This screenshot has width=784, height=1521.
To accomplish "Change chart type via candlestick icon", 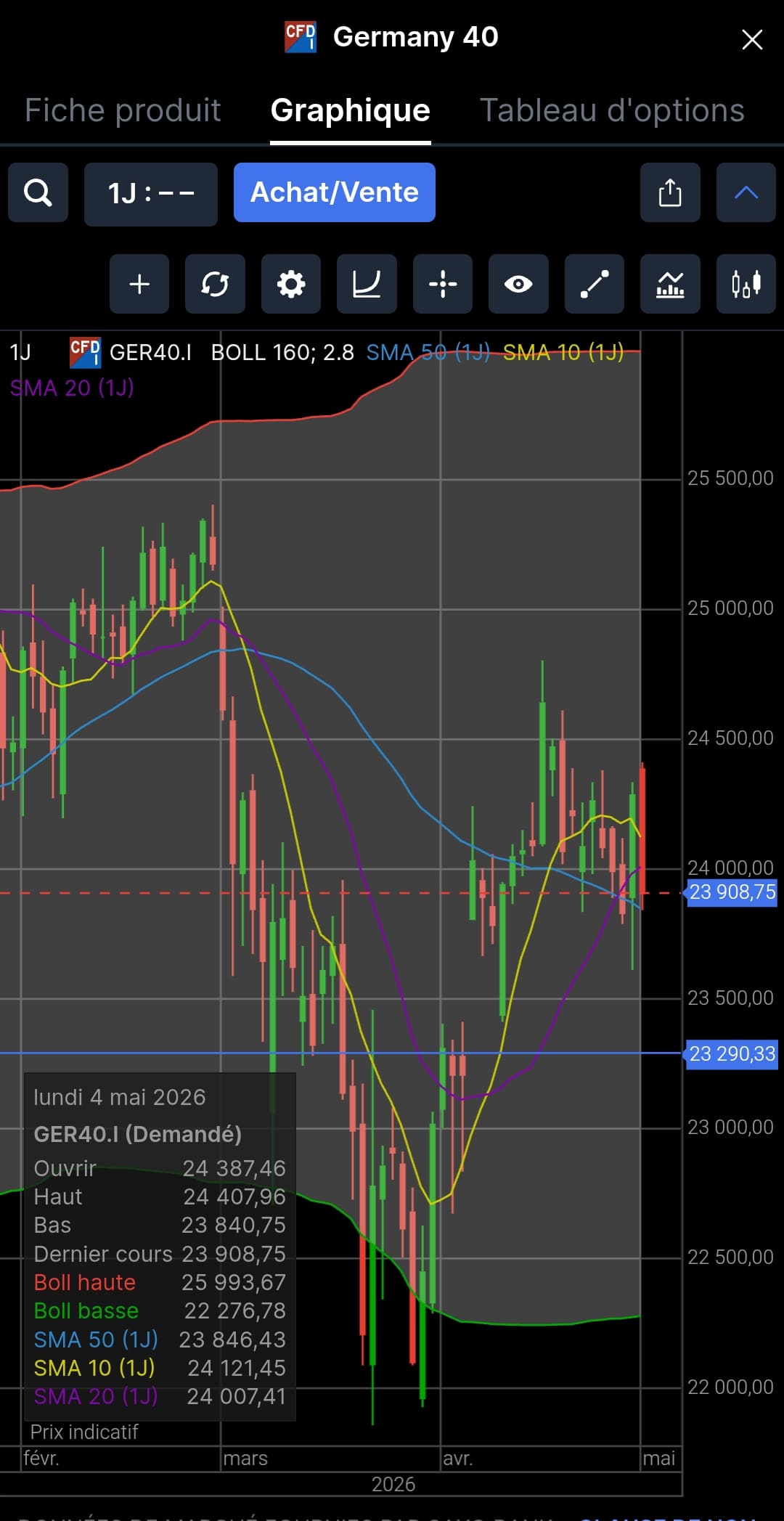I will 746,284.
